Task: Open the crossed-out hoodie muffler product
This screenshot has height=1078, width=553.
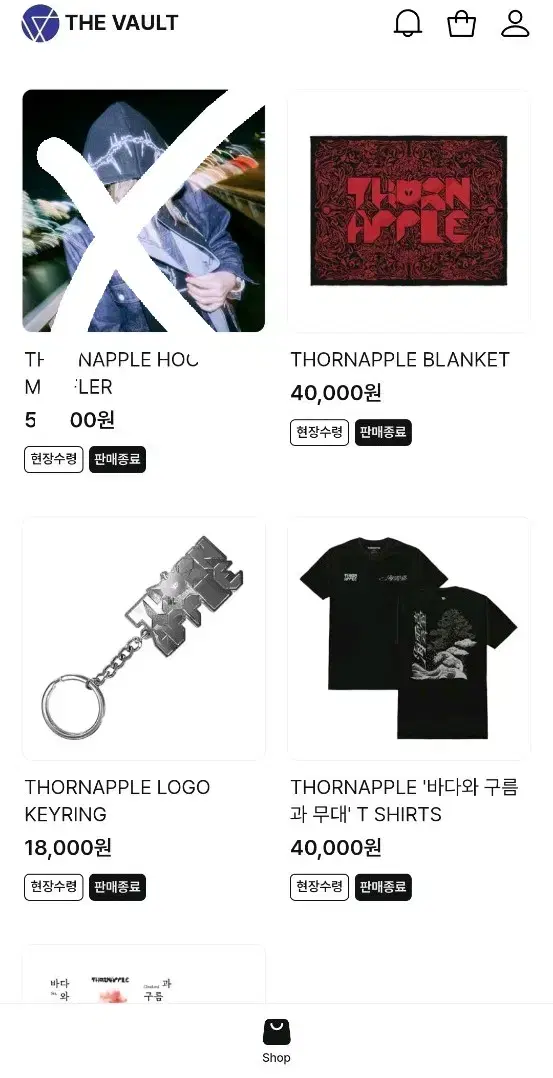Action: click(x=144, y=210)
